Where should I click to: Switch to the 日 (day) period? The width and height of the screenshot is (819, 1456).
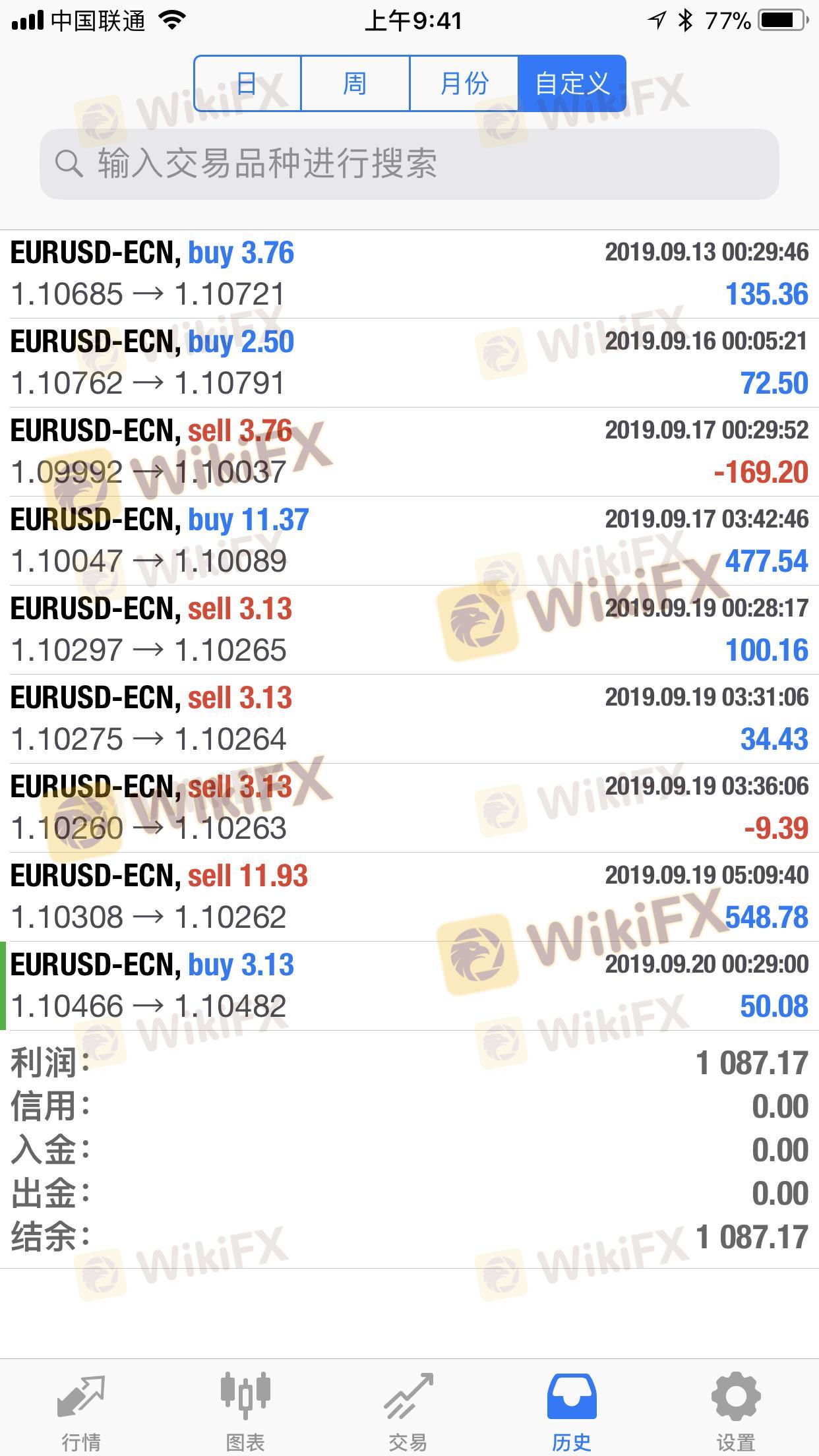247,84
